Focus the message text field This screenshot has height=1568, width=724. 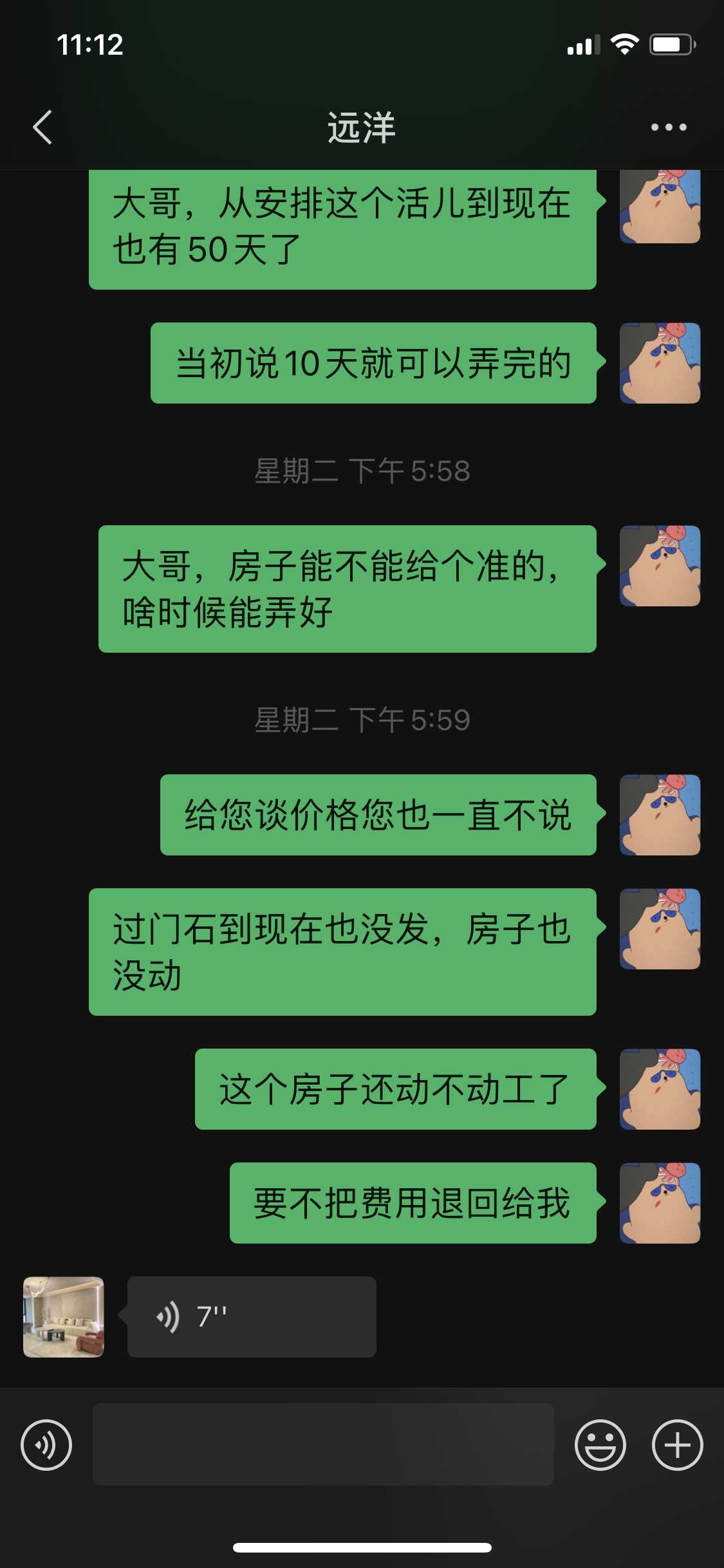(x=323, y=1444)
